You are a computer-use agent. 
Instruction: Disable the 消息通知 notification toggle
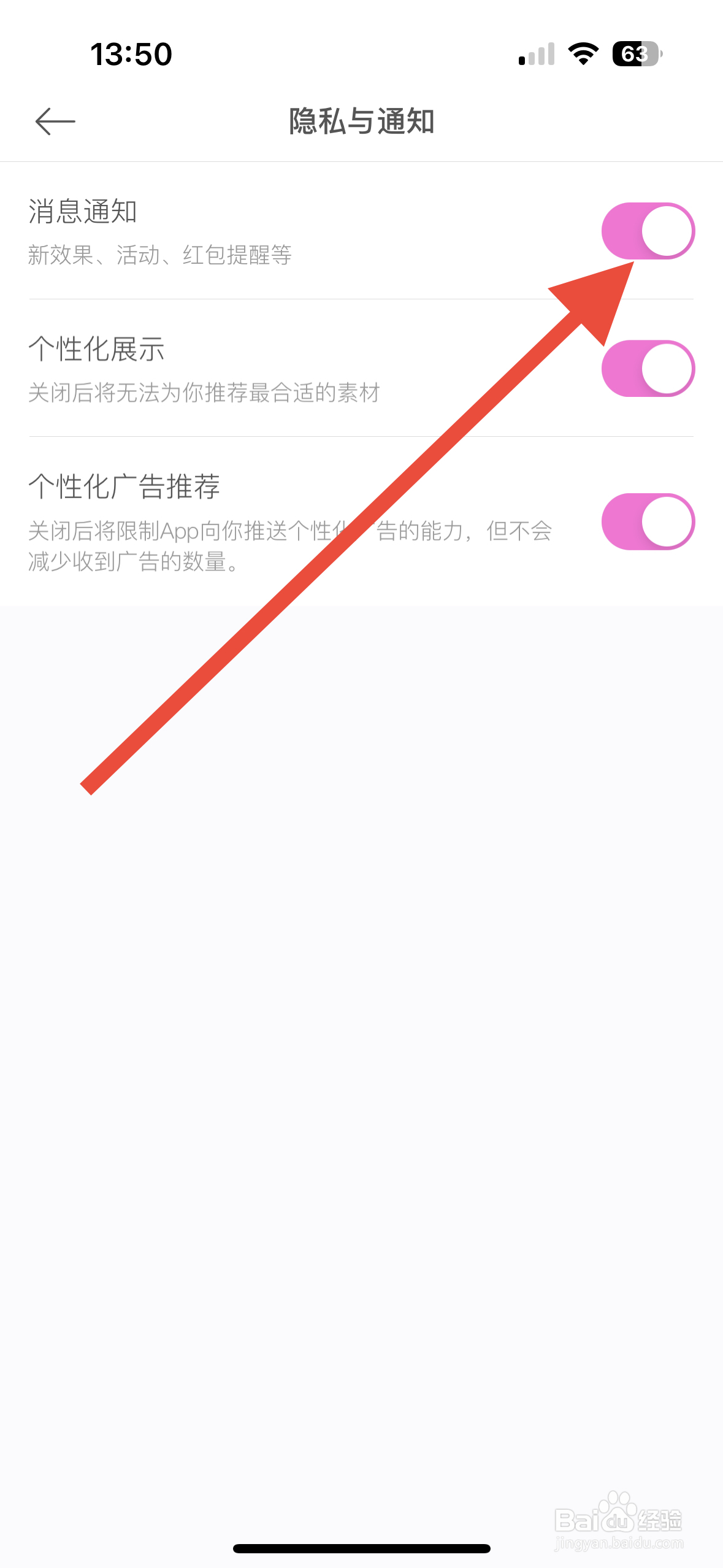click(x=648, y=231)
